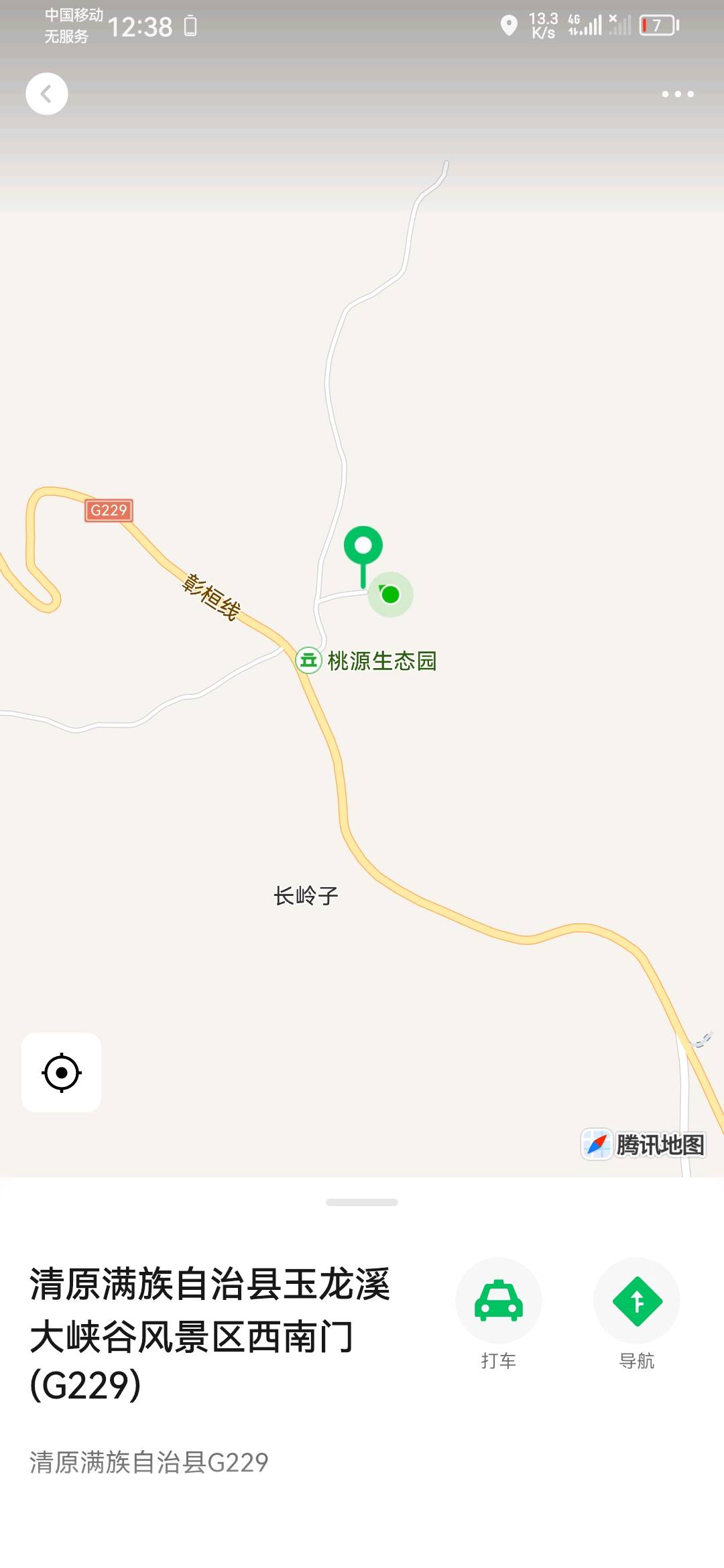
Task: Select the 桃源生态园 map marker
Action: (x=309, y=661)
